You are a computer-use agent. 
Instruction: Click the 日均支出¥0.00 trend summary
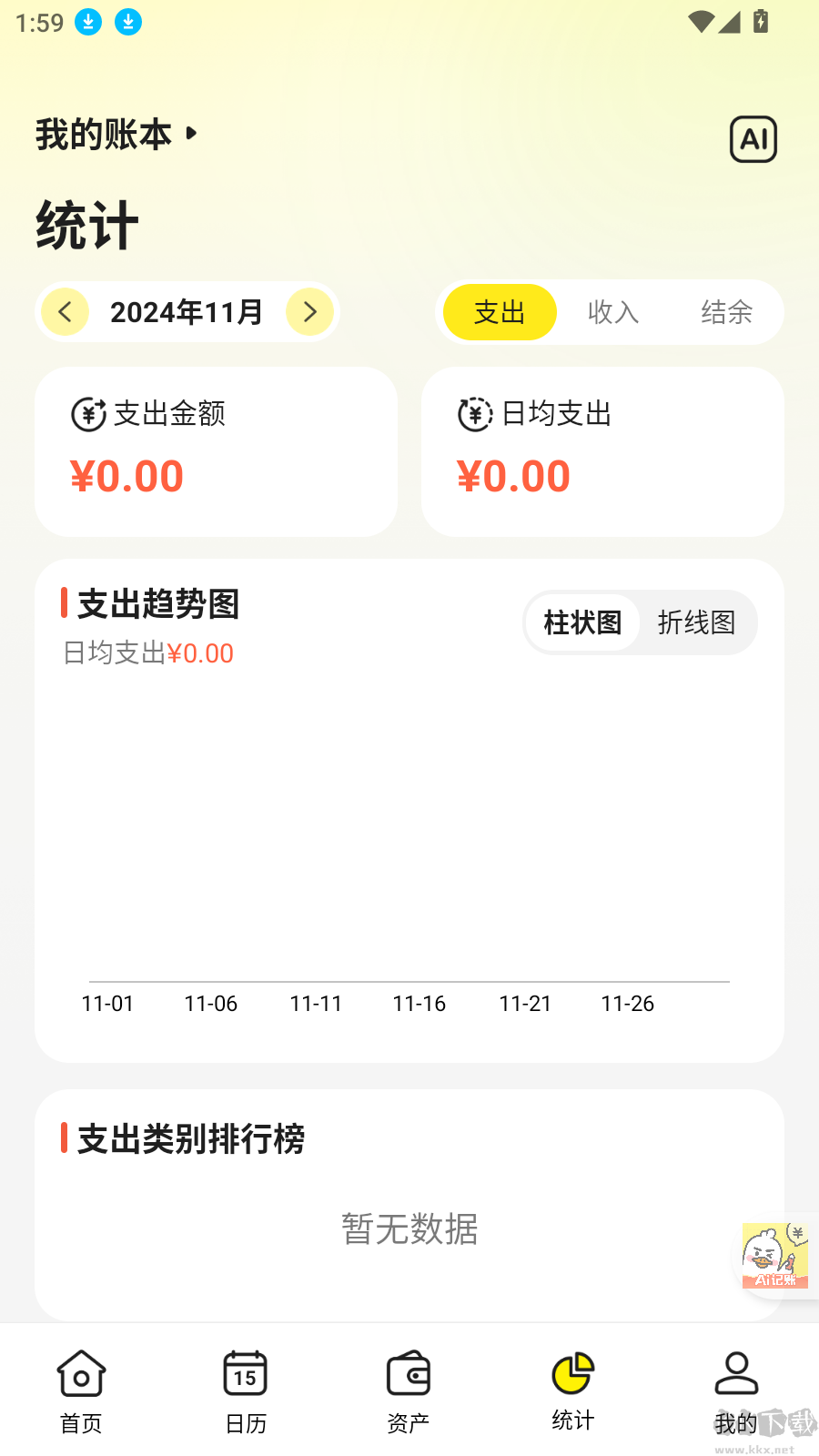click(147, 652)
